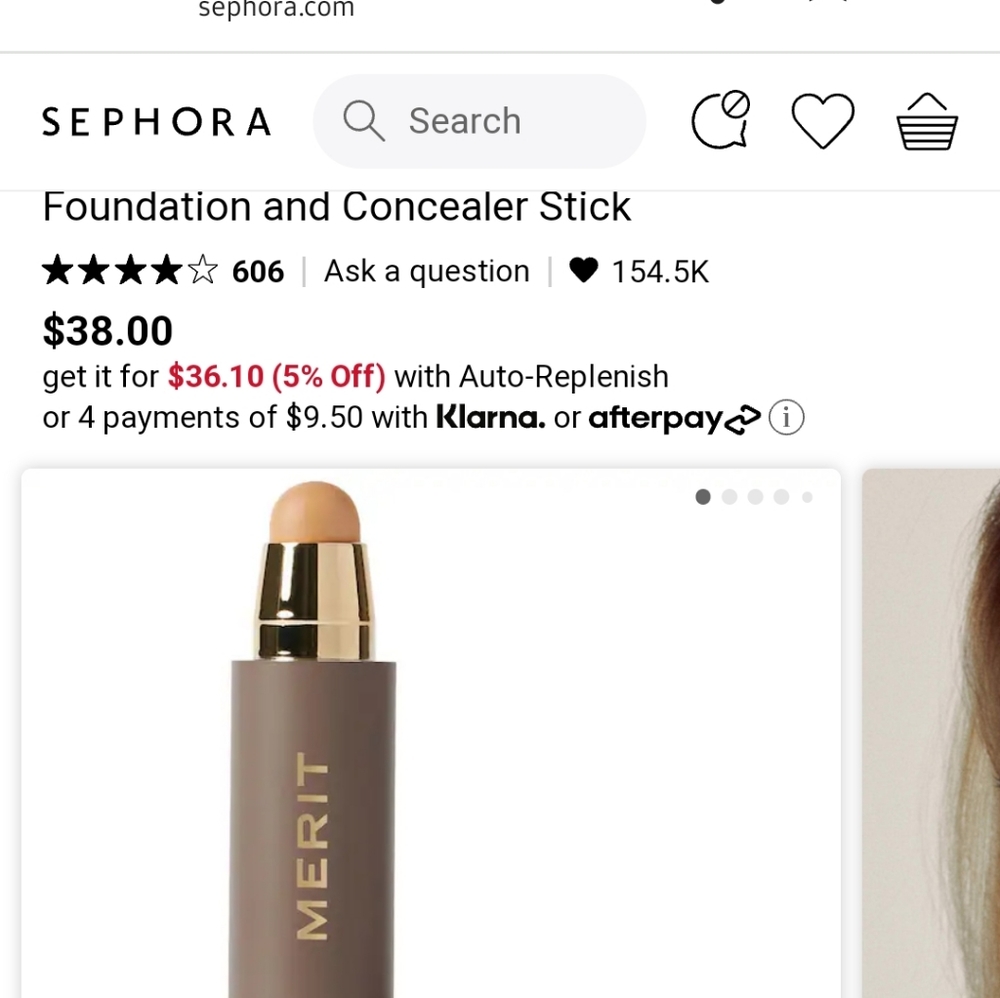Love this product via 154.5K heart
Screen dimensions: 1000x998
click(583, 270)
